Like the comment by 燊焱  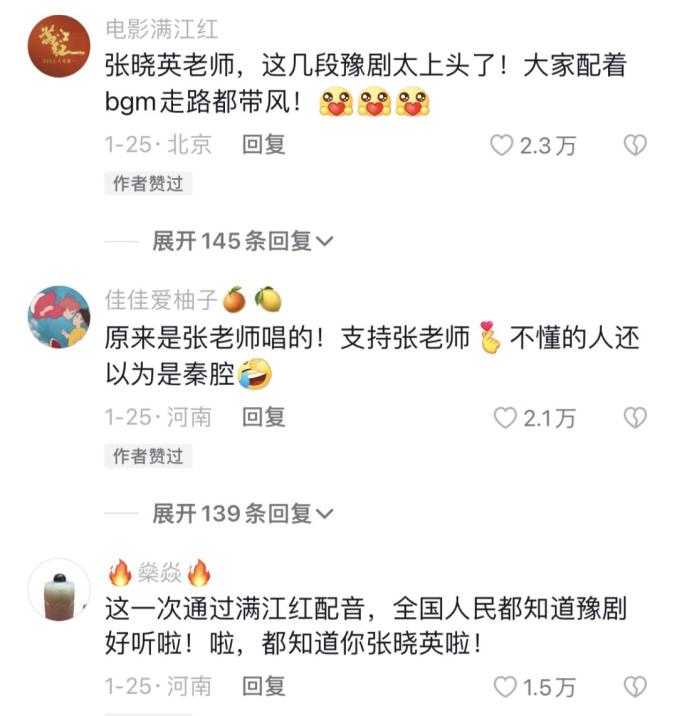coord(505,687)
